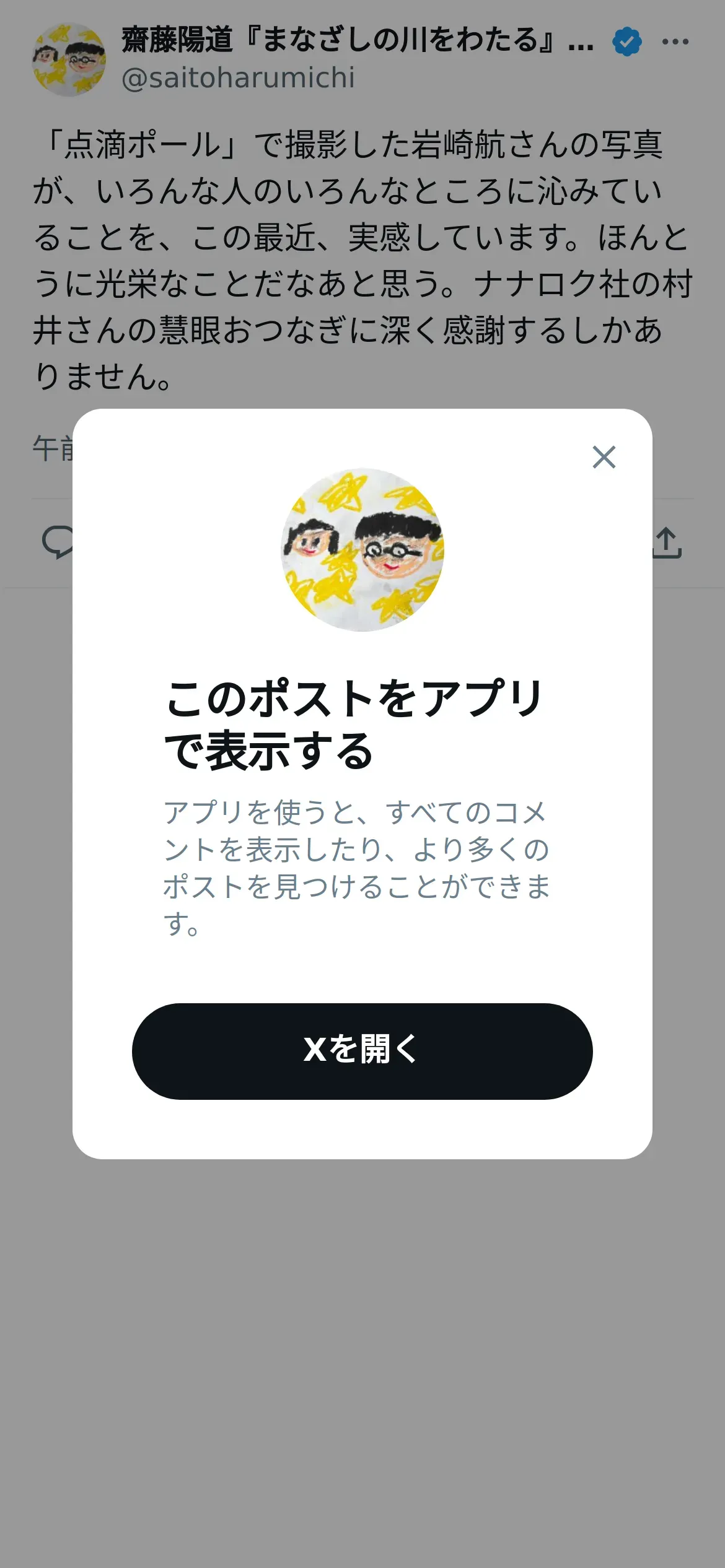Open the reply comment icon

[x=57, y=543]
